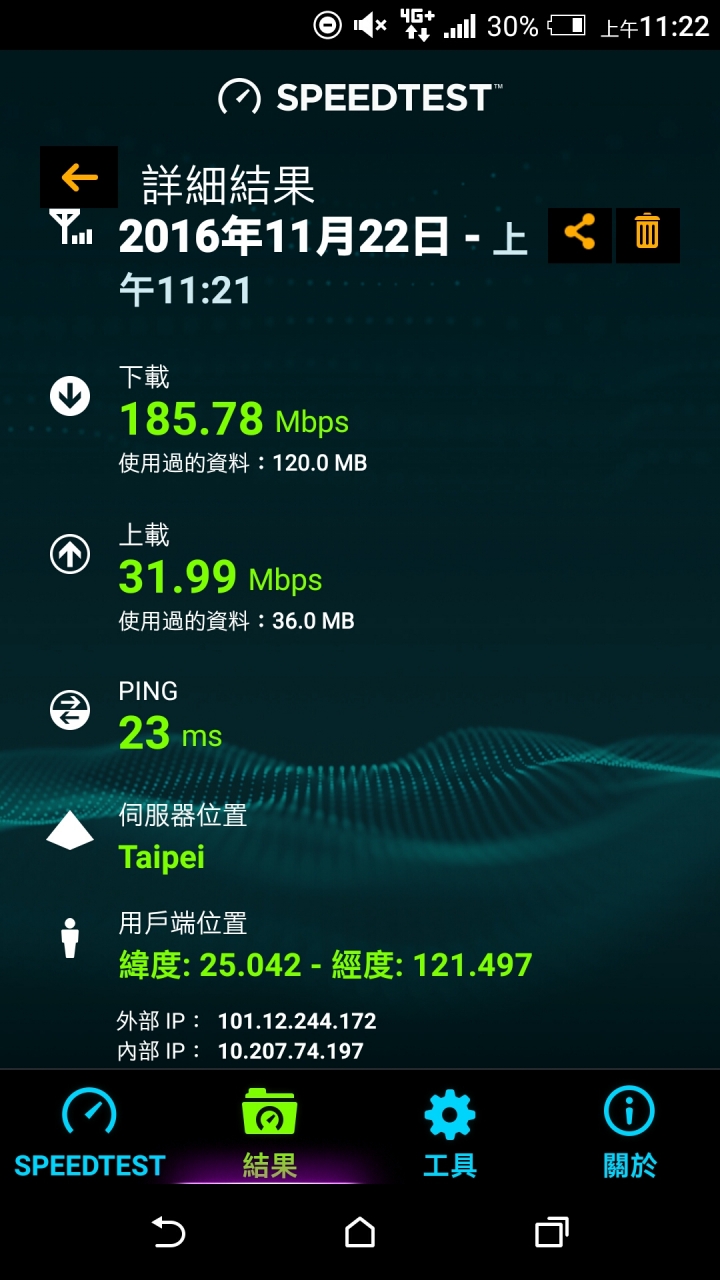Open the recent apps view
This screenshot has width=720, height=1280.
[551, 1233]
